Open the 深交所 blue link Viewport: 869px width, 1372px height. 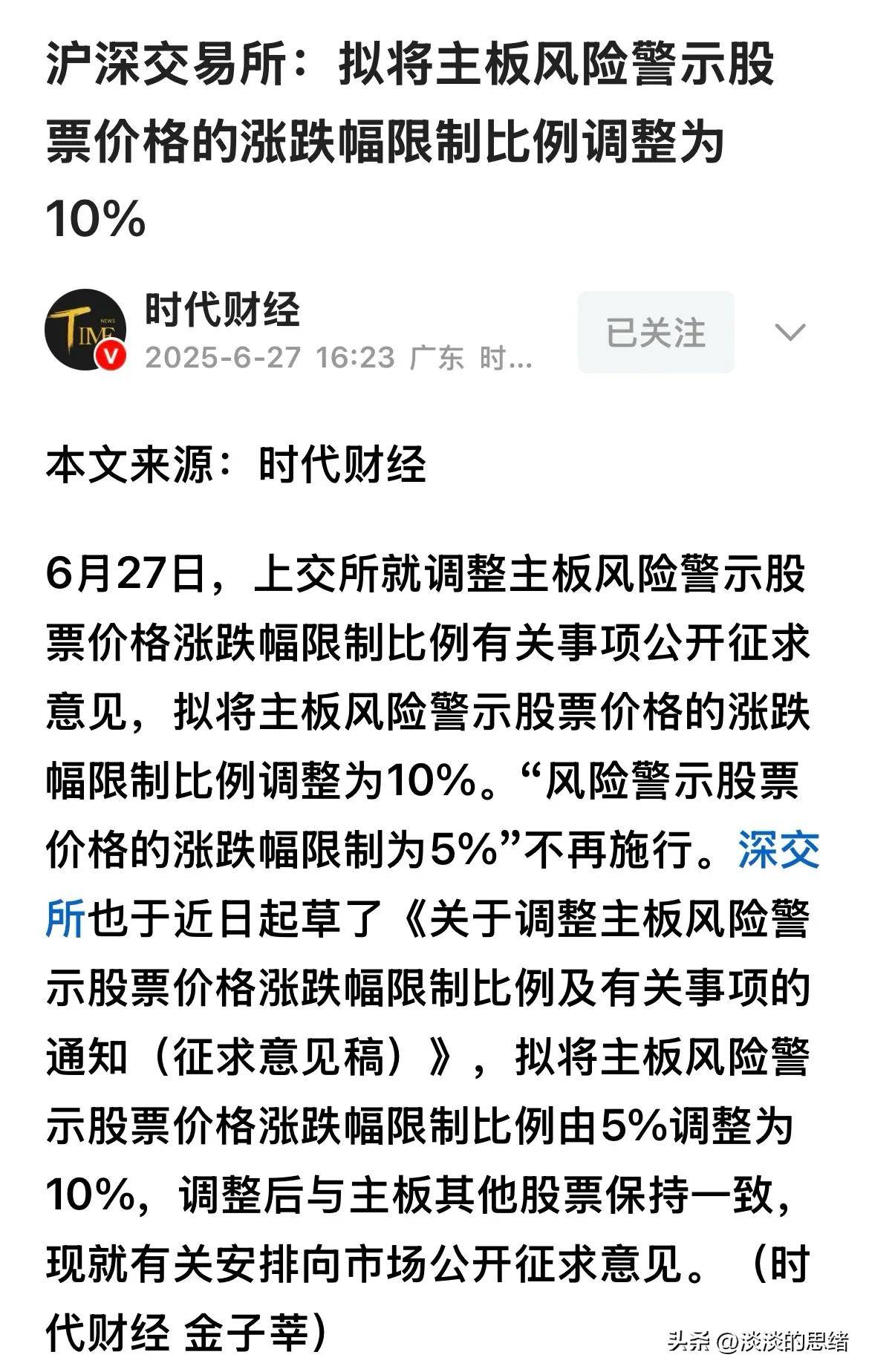click(778, 850)
